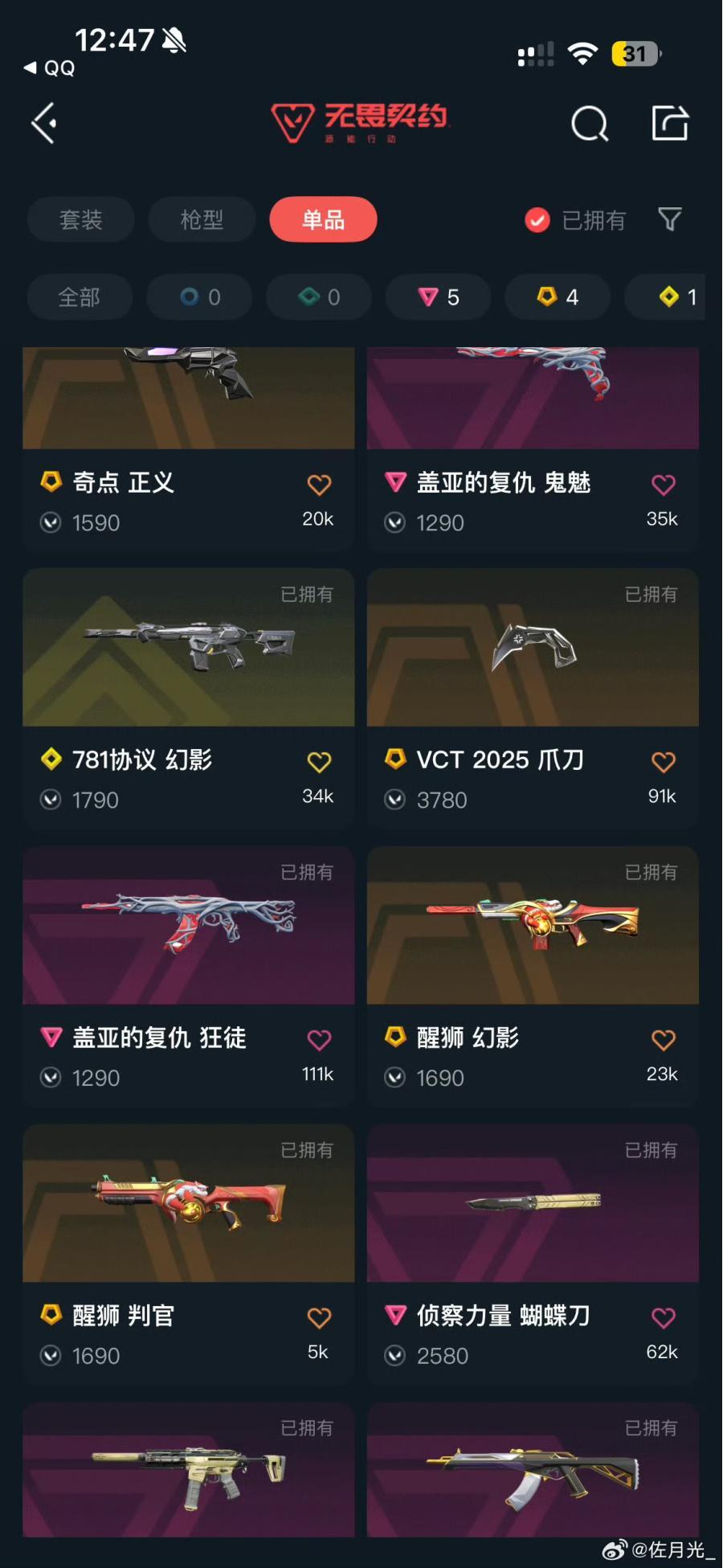Return to QQ via status bar link
This screenshot has height=1568, width=723.
click(50, 68)
